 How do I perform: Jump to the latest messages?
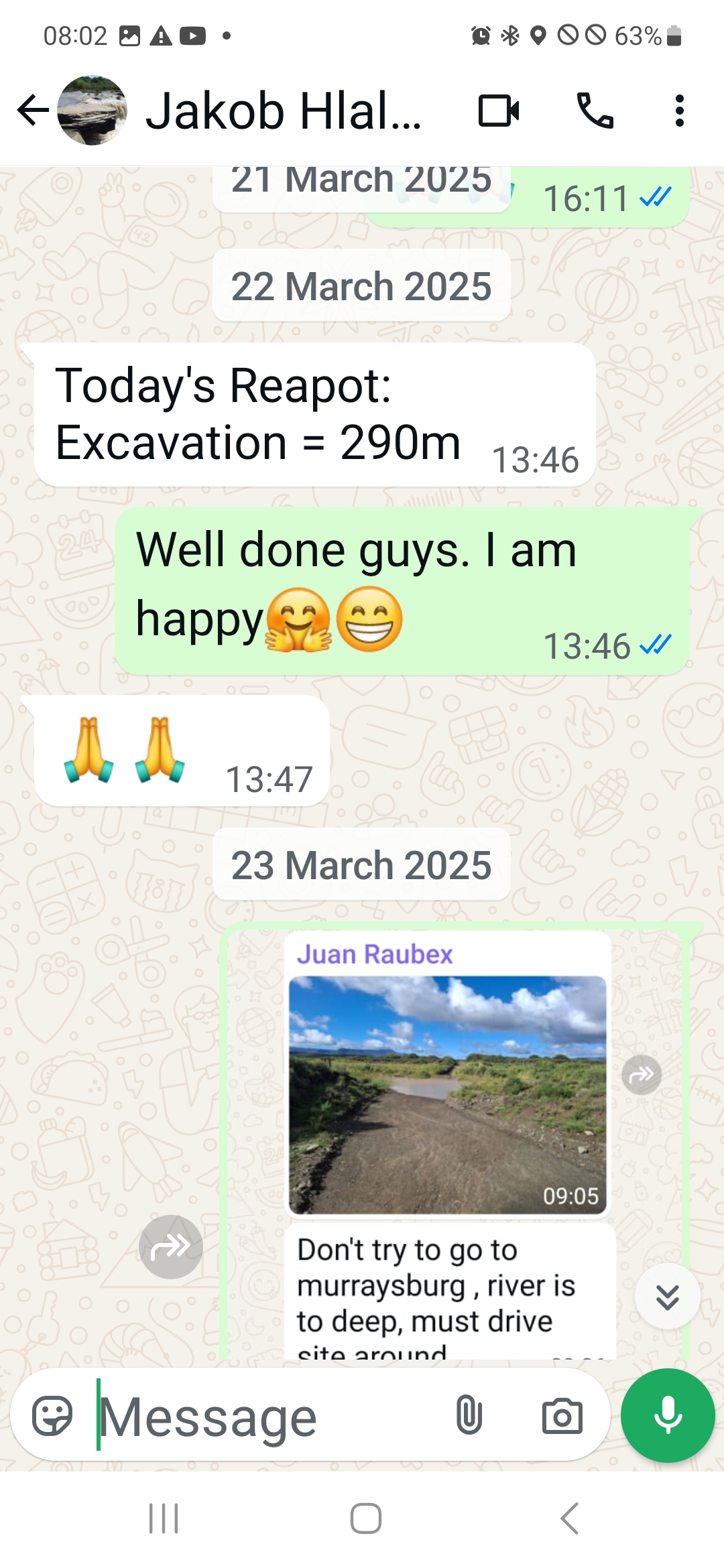[667, 1297]
